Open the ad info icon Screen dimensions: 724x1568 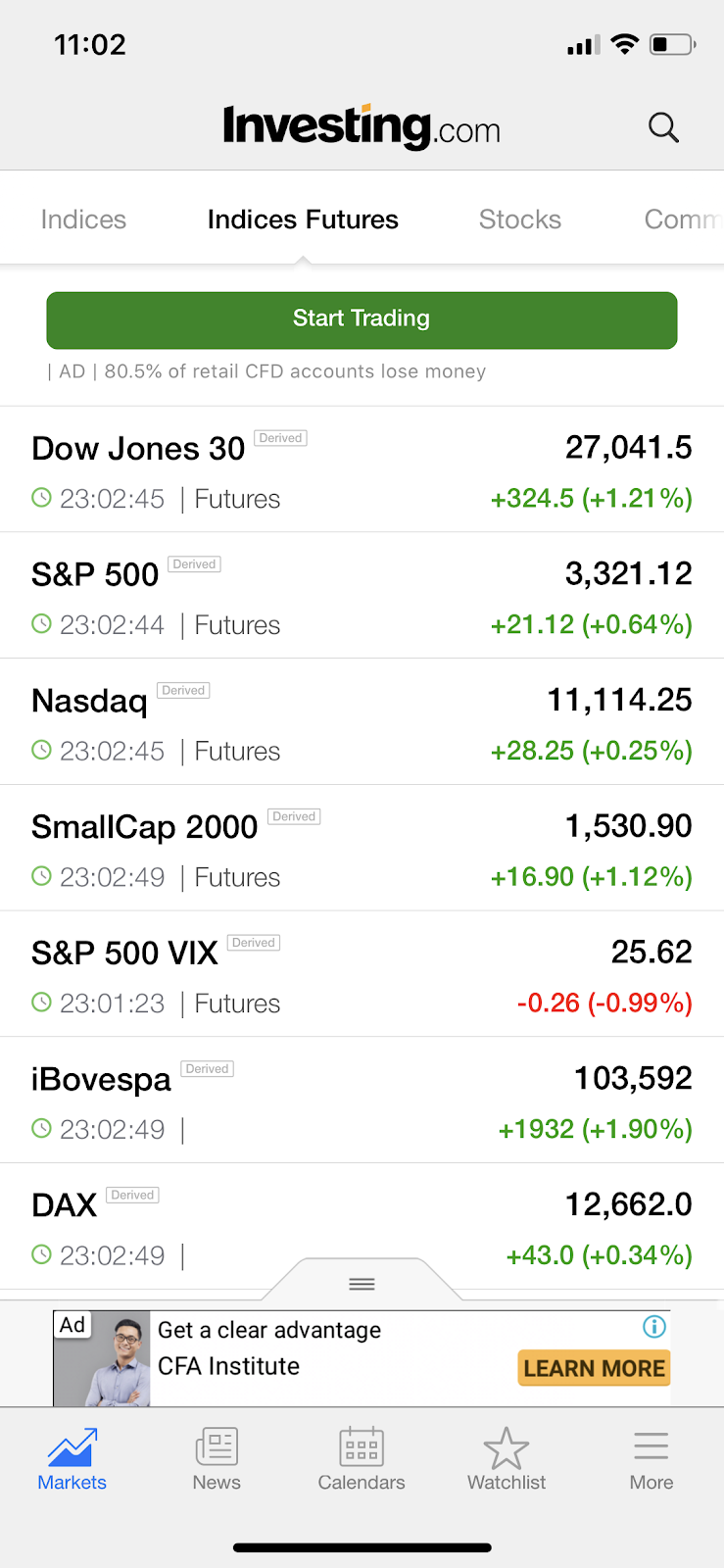[x=654, y=1327]
